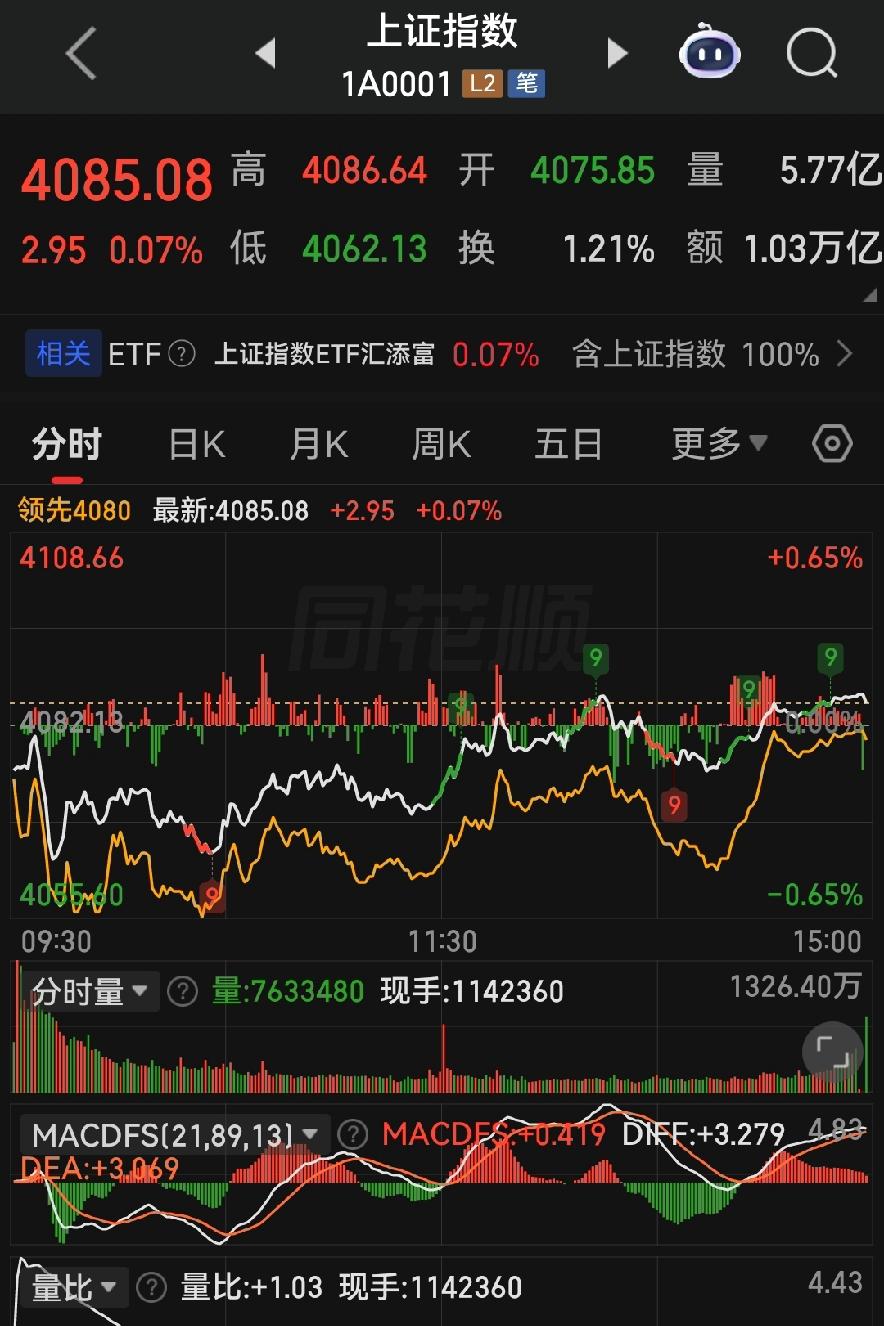
Task: Go back with the left chevron arrow
Action: point(79,53)
